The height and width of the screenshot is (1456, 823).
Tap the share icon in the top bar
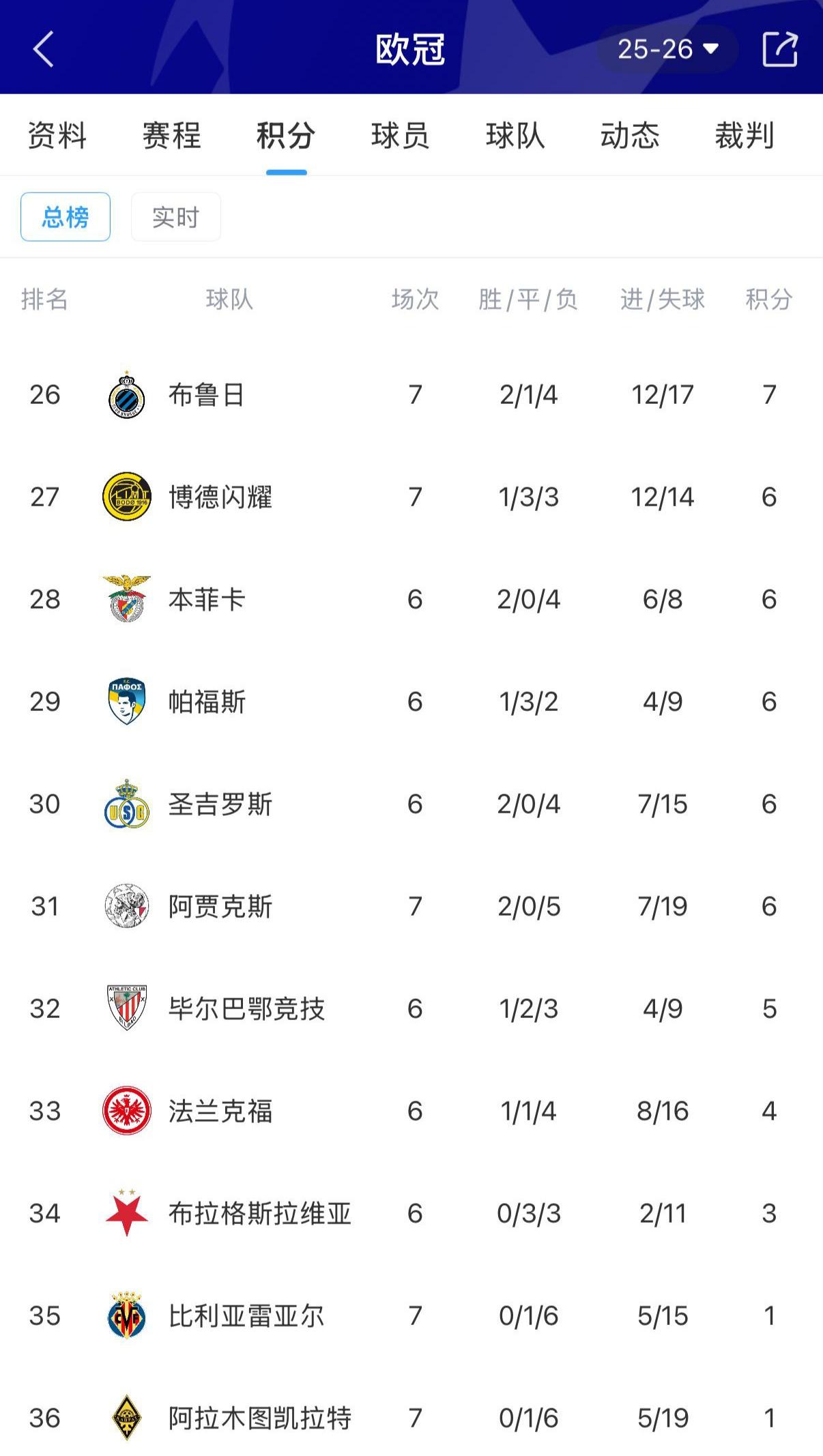[778, 48]
